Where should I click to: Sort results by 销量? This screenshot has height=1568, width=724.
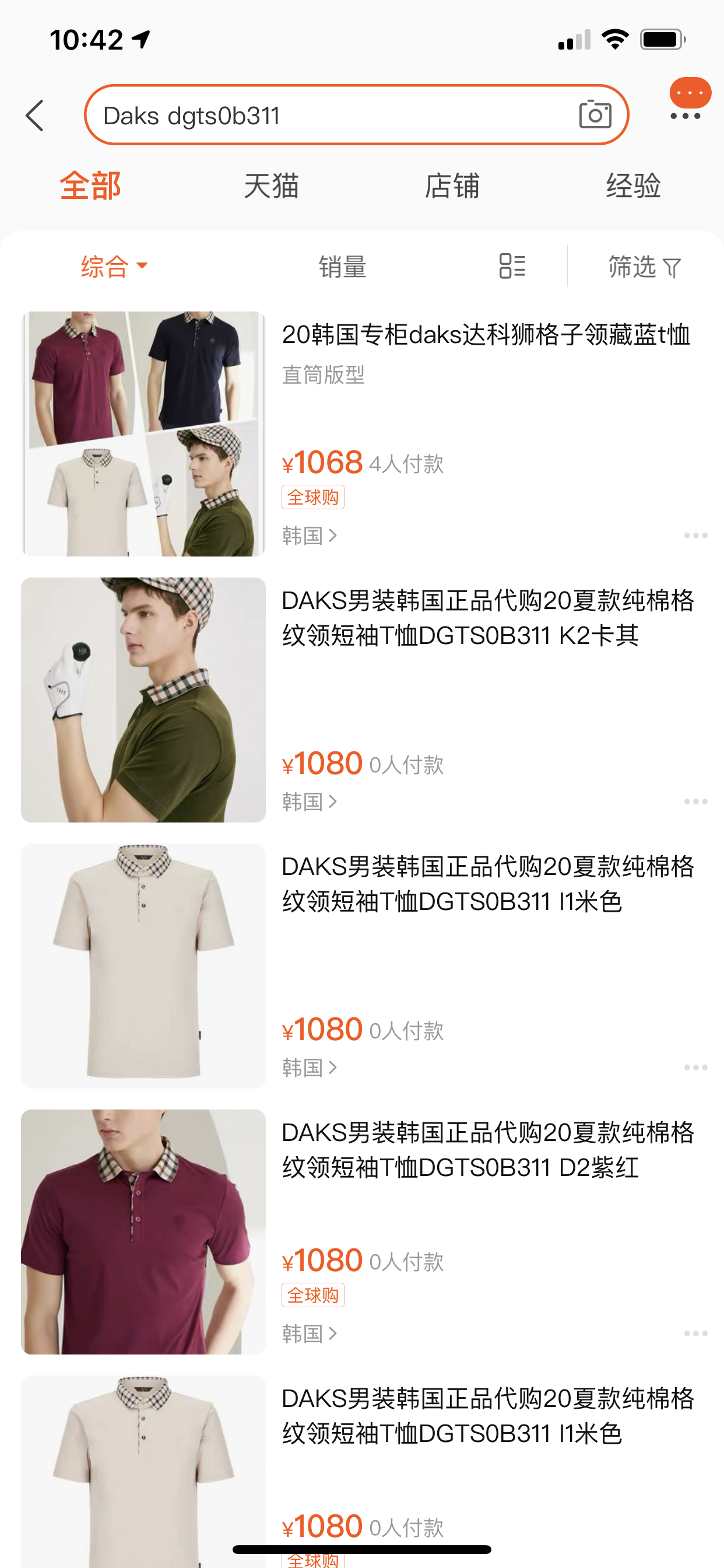click(x=343, y=267)
